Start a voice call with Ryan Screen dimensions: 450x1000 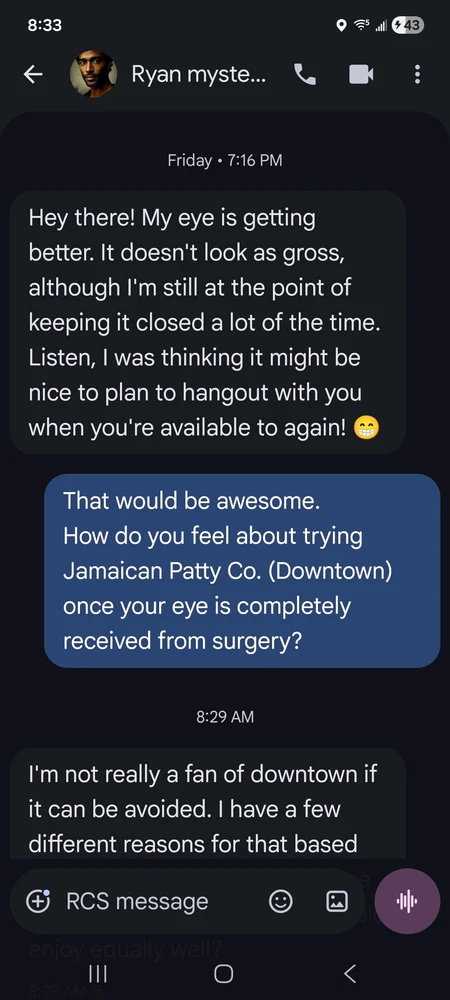[305, 75]
